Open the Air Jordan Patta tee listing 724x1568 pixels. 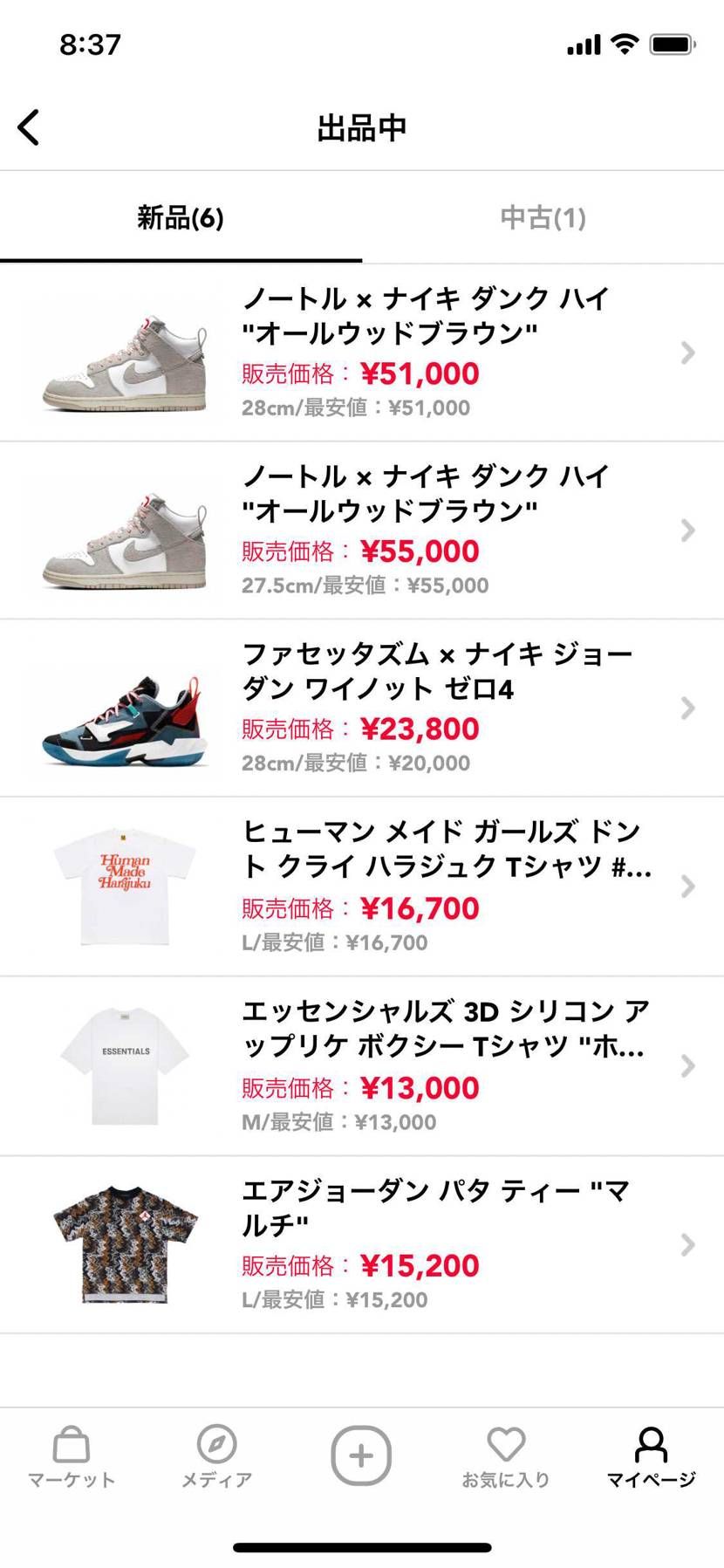[362, 1245]
